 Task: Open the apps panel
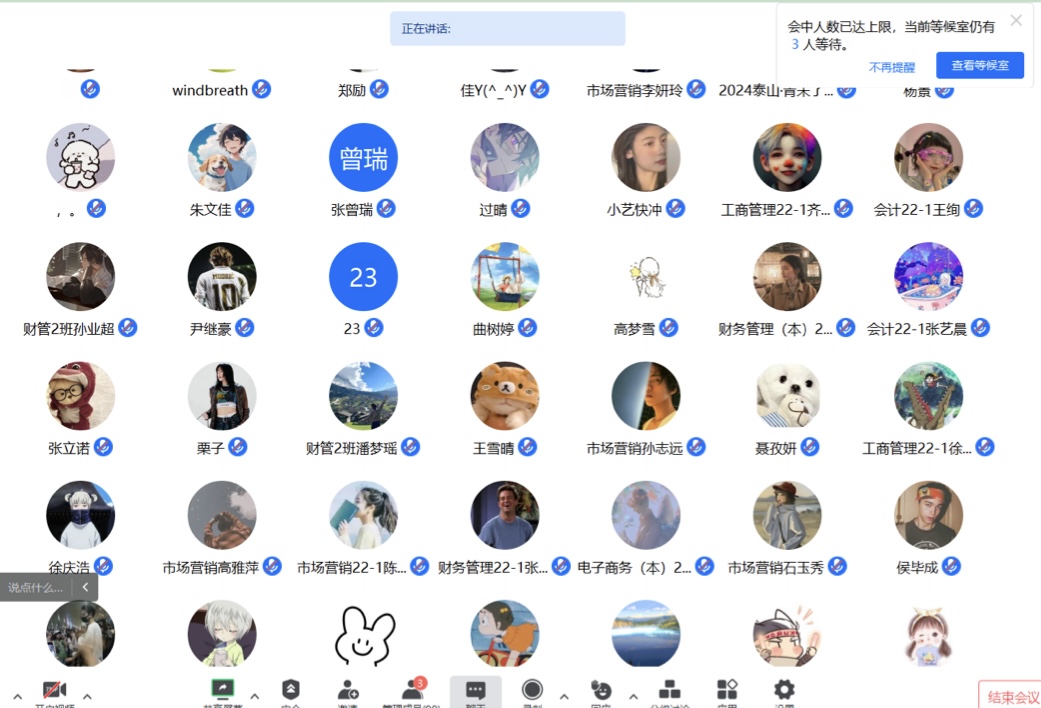tap(727, 690)
